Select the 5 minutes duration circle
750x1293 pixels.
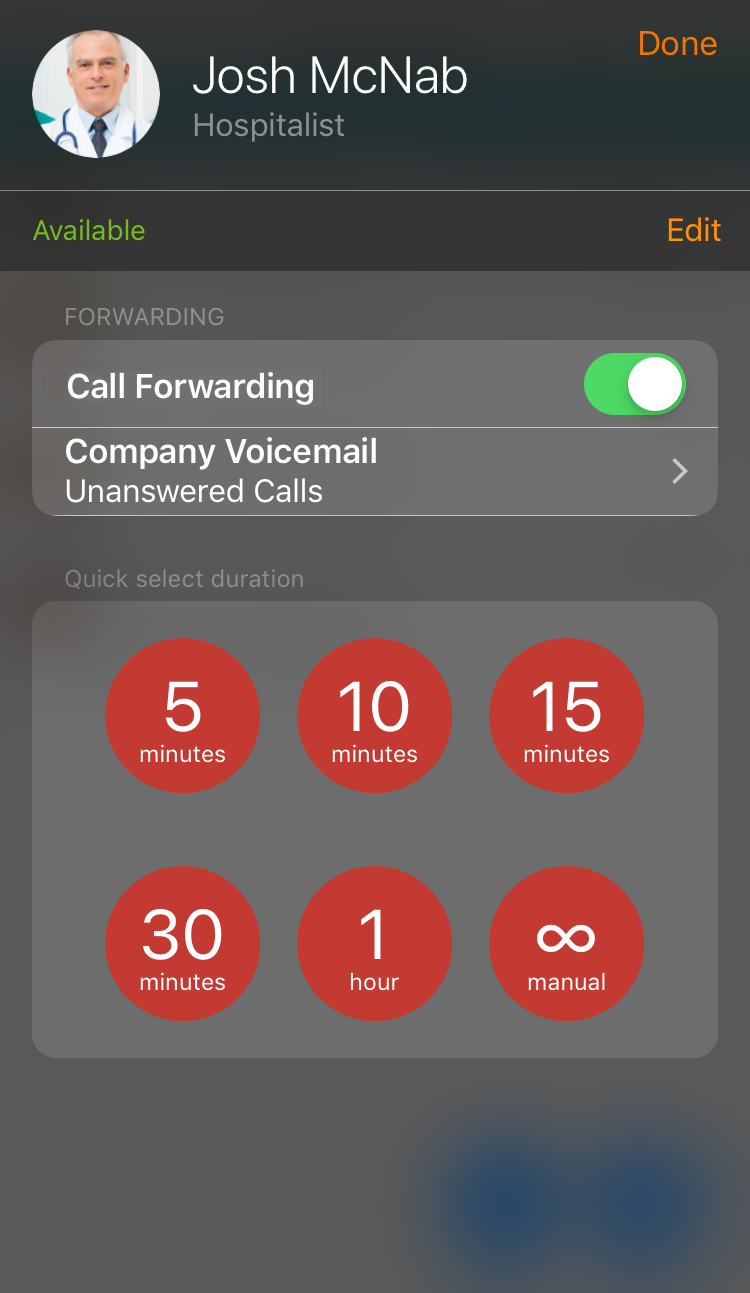pos(183,715)
